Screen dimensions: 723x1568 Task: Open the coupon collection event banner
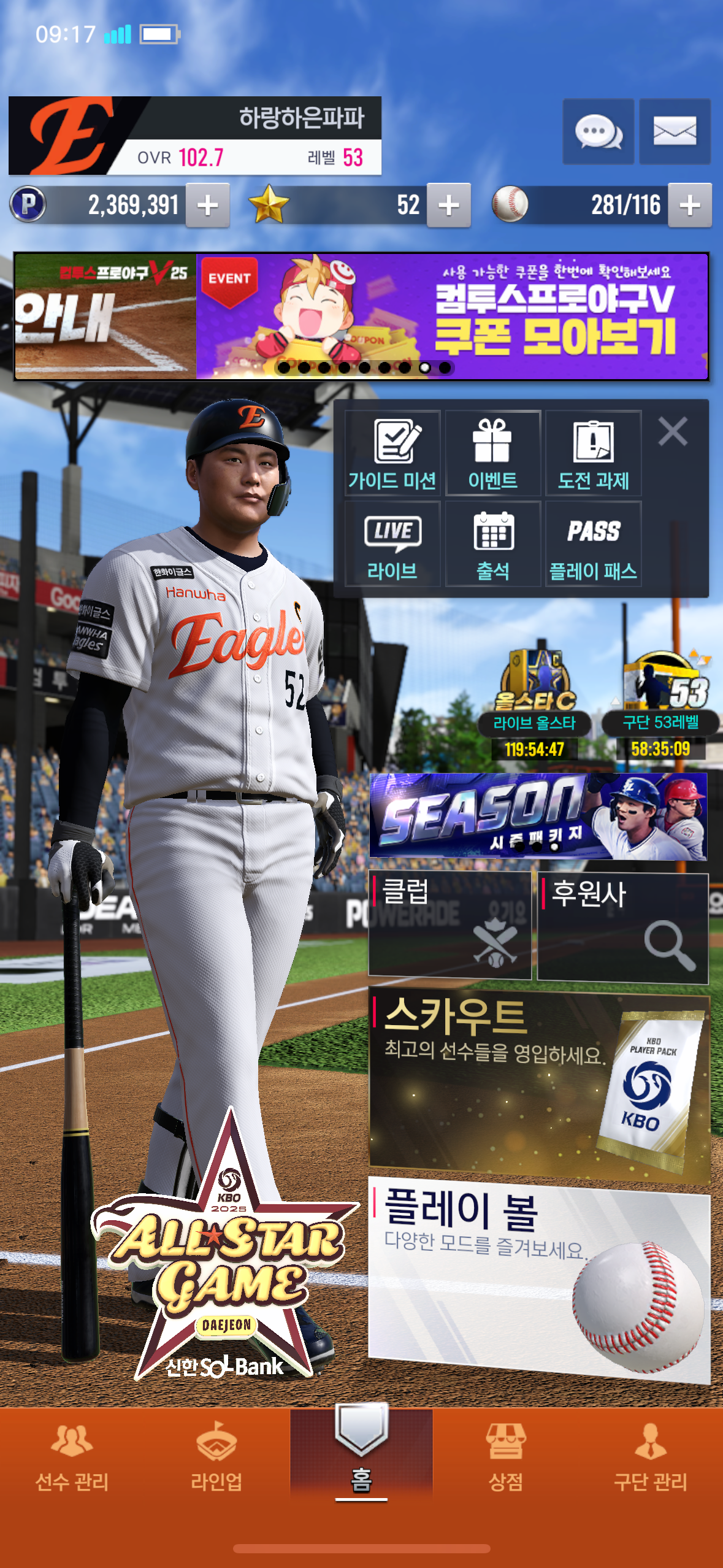point(452,316)
